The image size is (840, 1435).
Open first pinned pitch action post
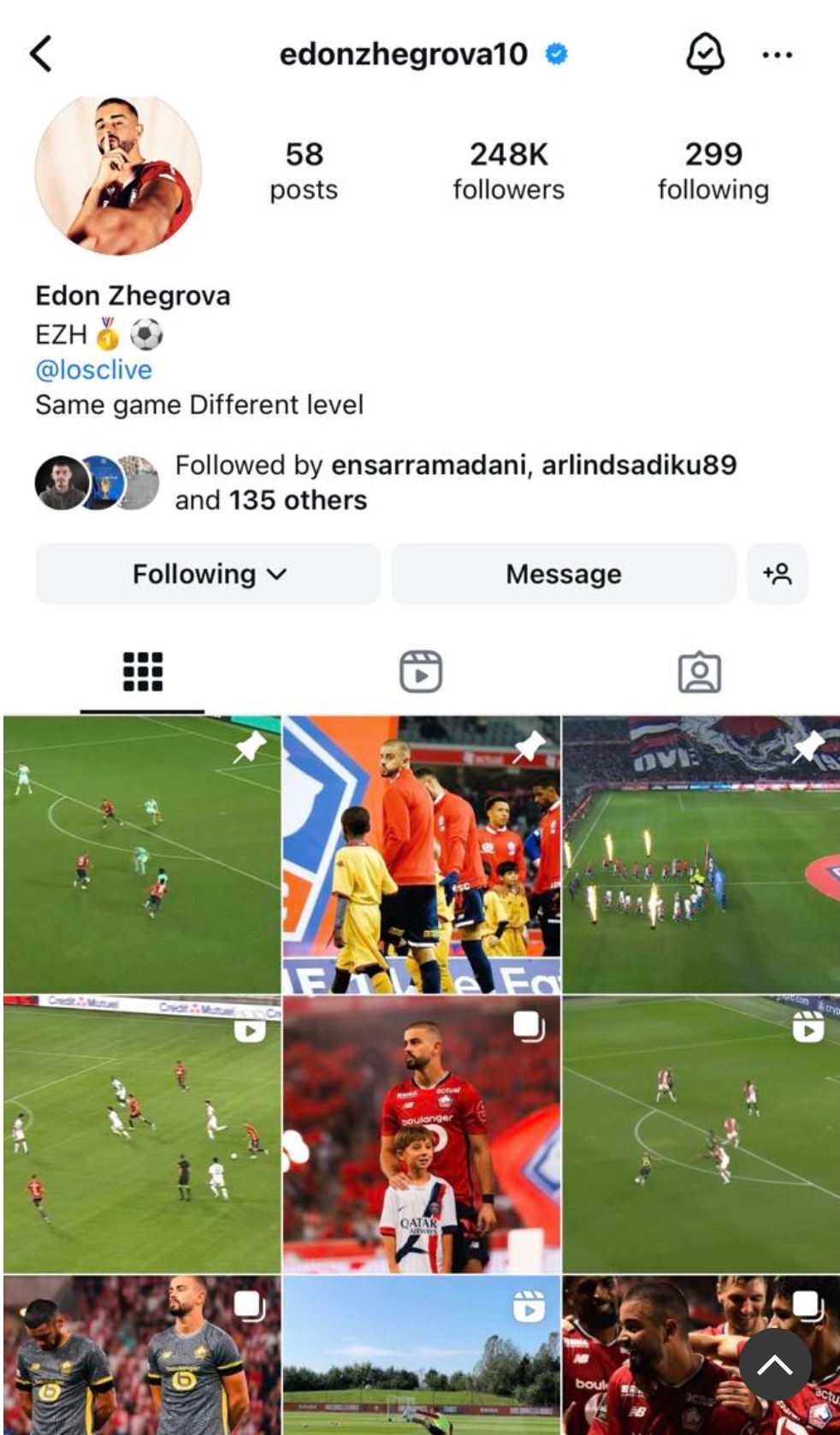(142, 854)
